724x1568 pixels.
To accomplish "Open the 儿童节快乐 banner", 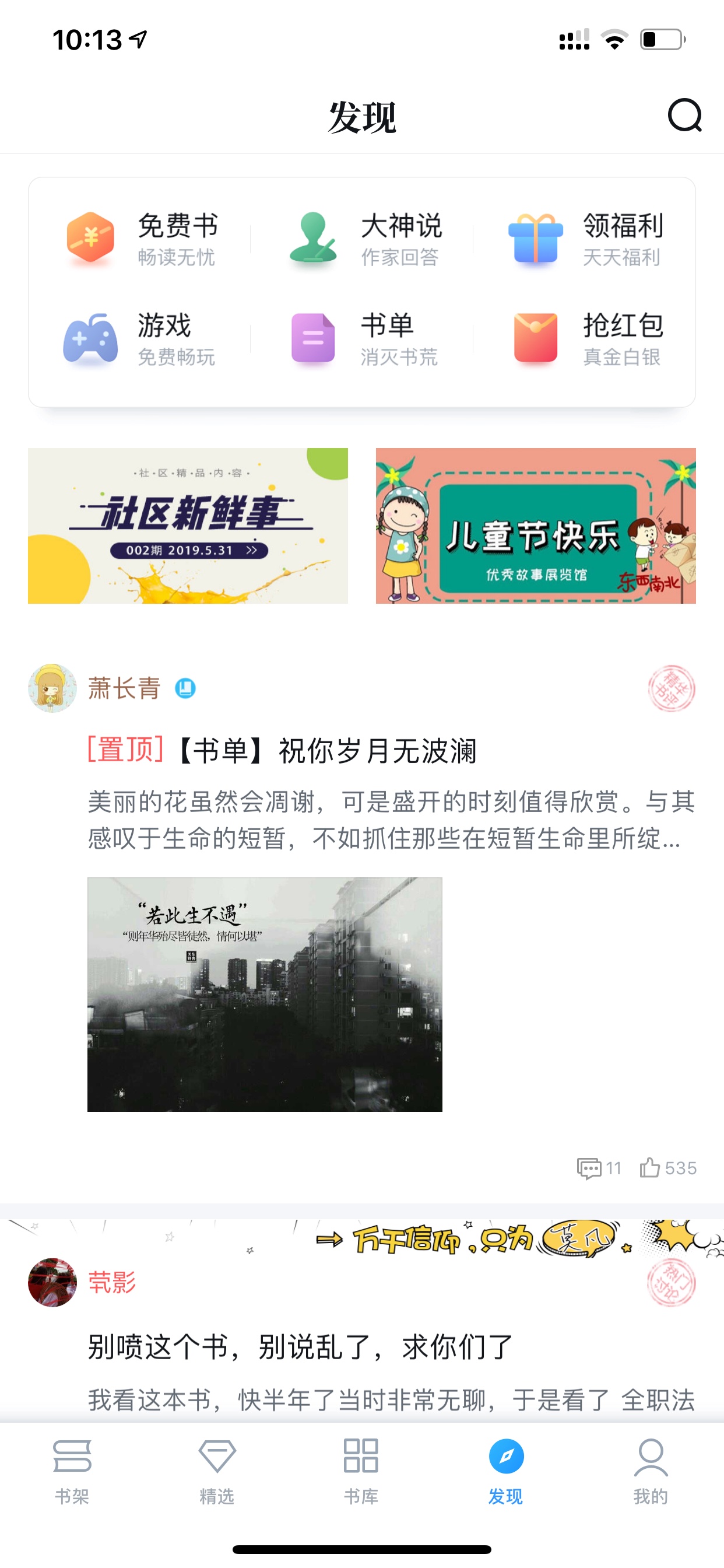I will pos(535,526).
